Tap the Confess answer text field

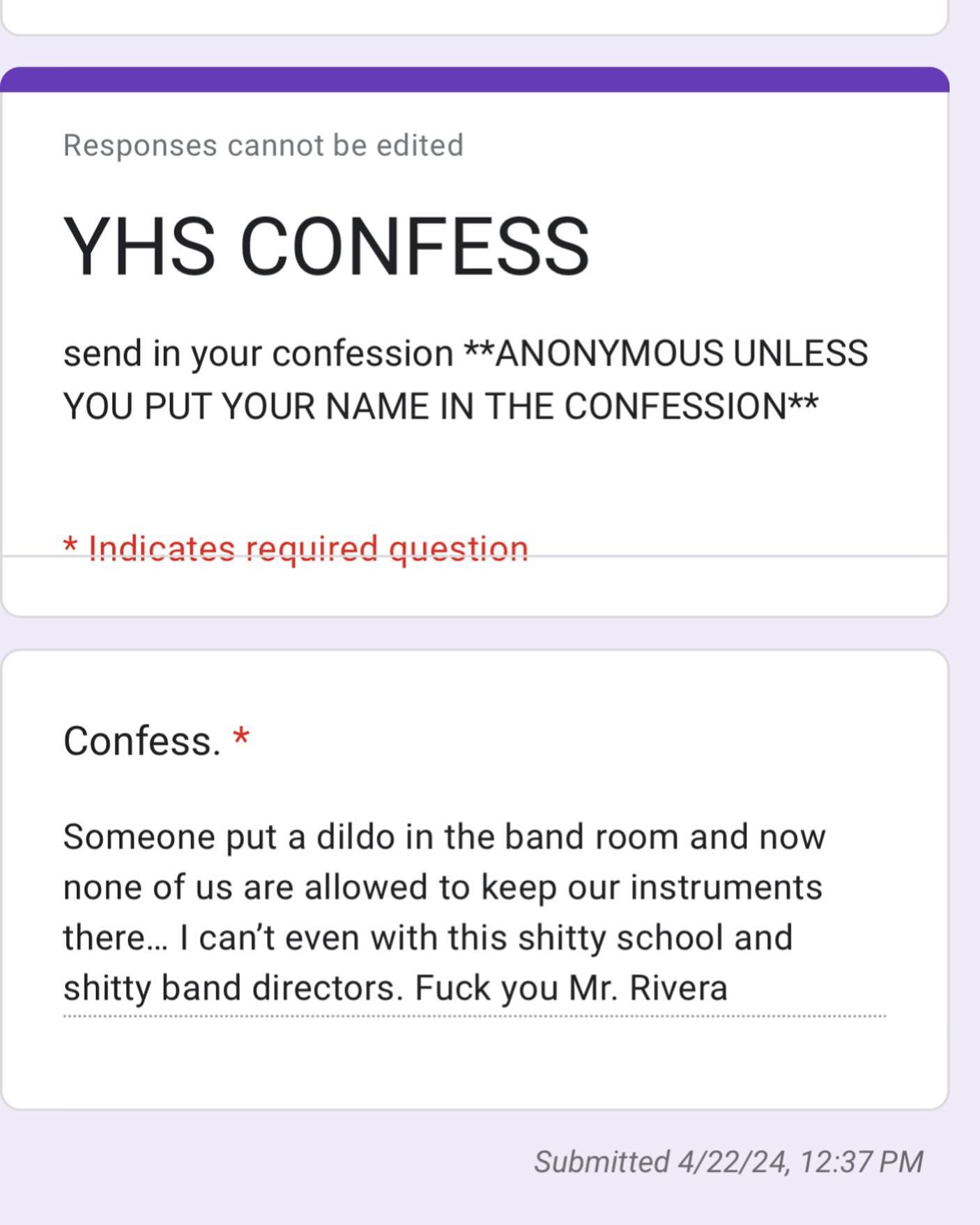(x=474, y=913)
